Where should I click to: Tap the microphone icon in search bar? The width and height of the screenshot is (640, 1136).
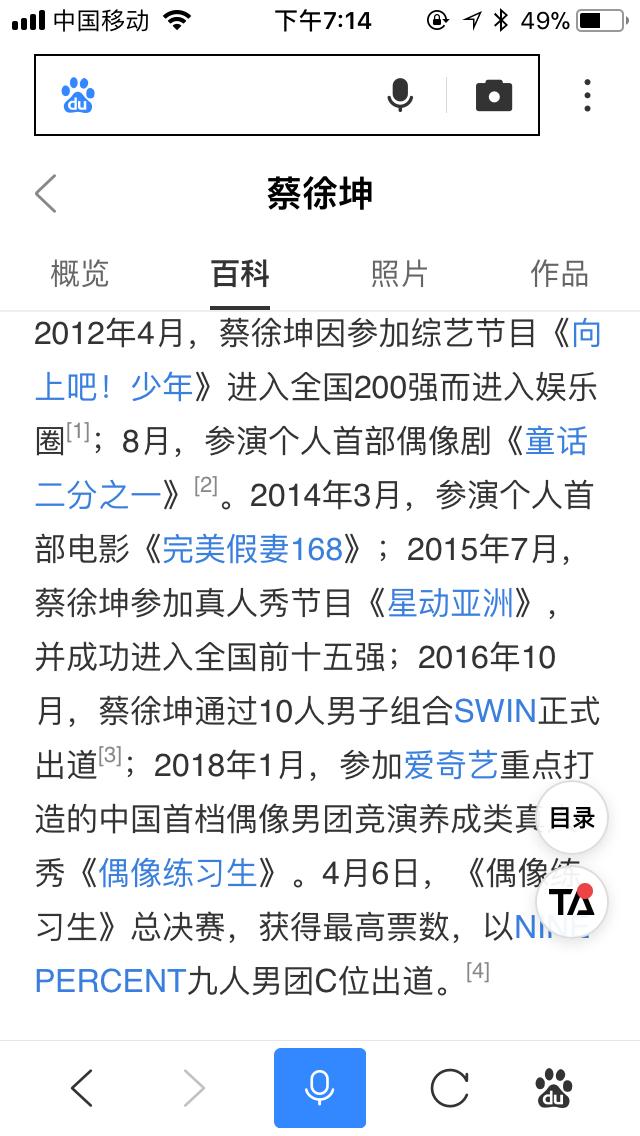pyautogui.click(x=399, y=95)
